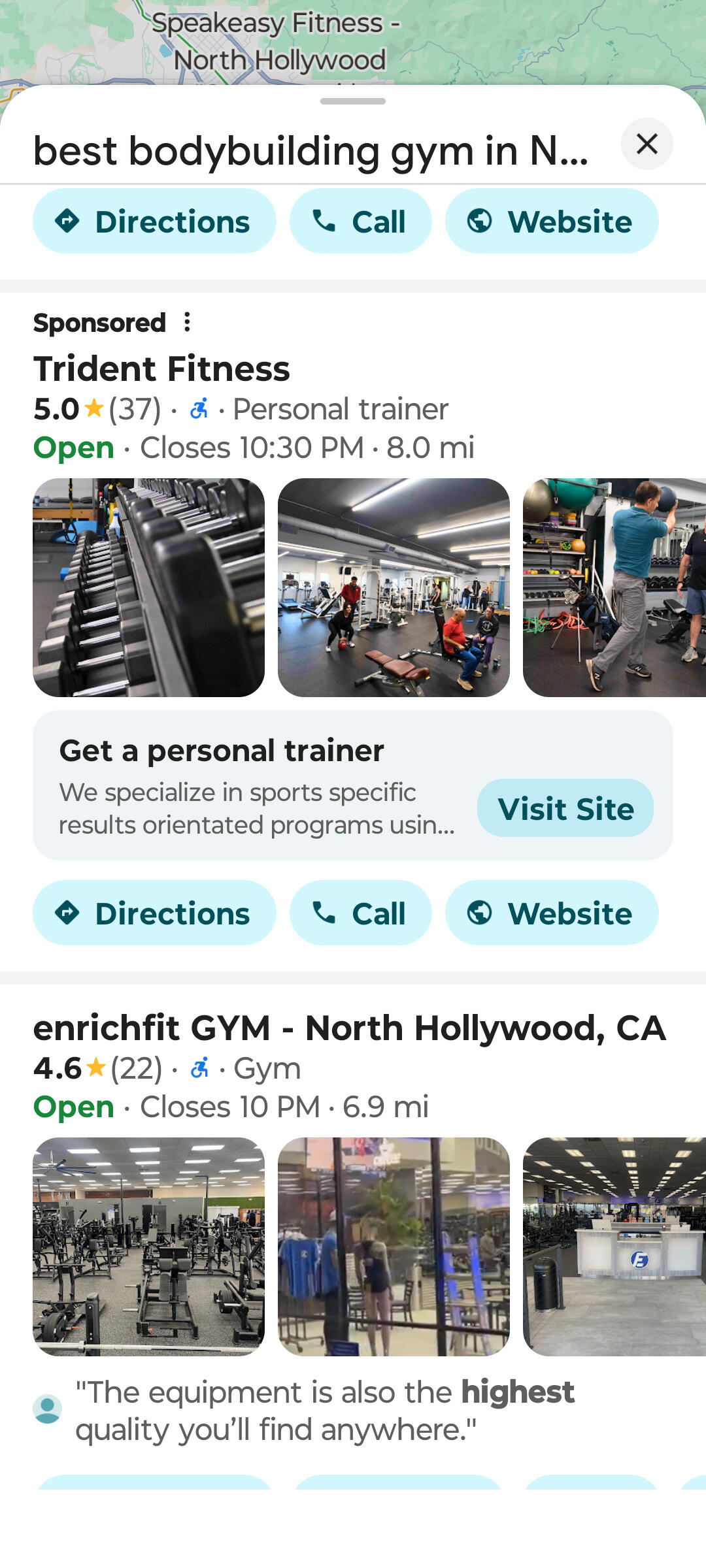
Task: Tap Visit Site for Trident Fitness
Action: pos(565,808)
